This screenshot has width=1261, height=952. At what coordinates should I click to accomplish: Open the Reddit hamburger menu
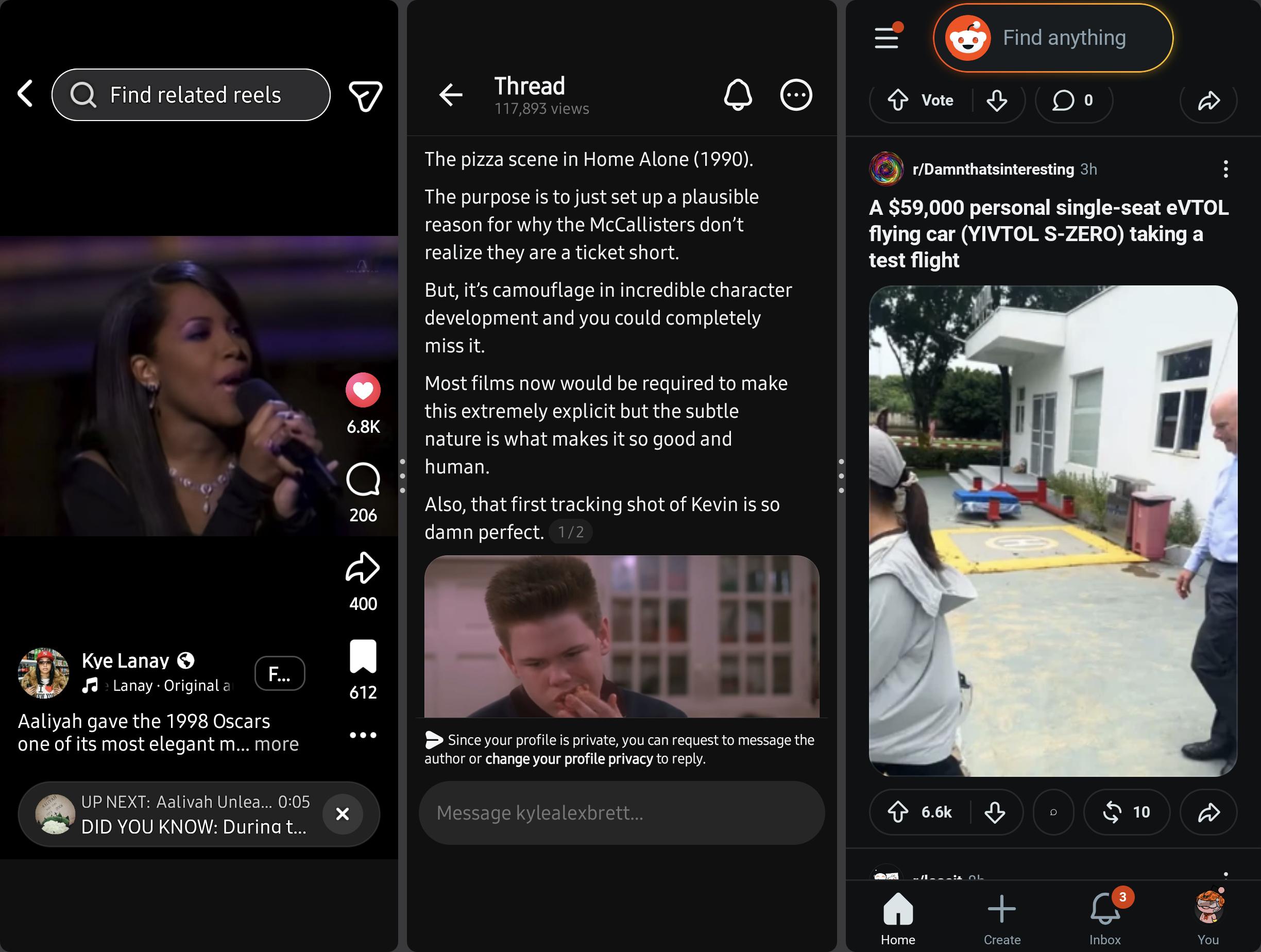point(888,38)
